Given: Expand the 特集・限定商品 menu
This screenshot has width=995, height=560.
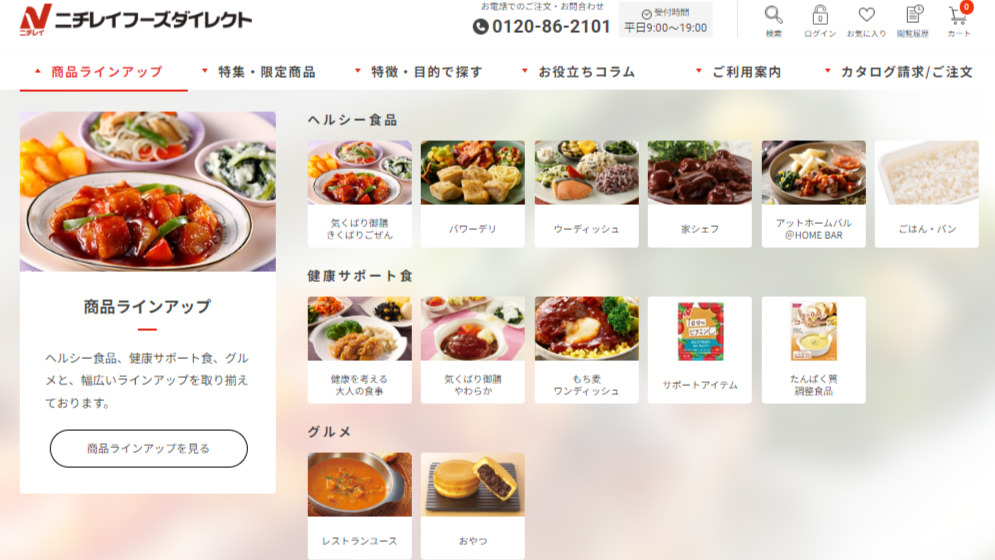Looking at the screenshot, I should click(x=258, y=72).
